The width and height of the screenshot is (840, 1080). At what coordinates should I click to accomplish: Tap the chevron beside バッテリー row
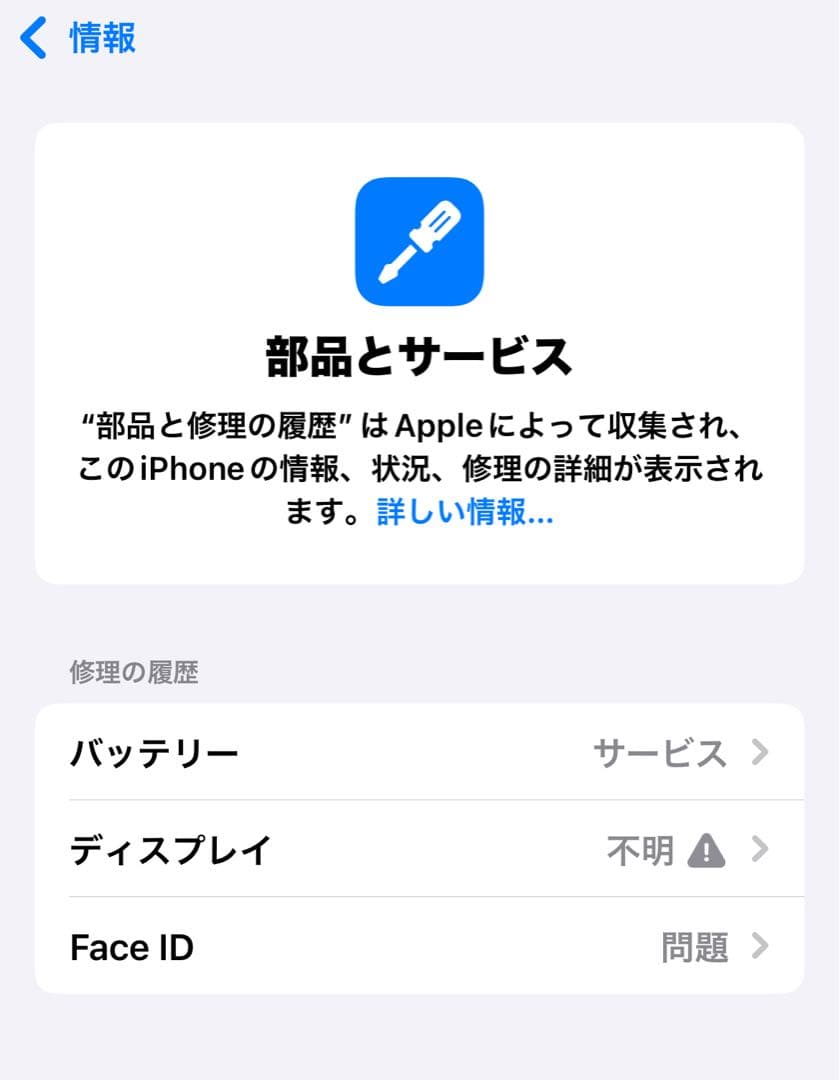(x=762, y=754)
